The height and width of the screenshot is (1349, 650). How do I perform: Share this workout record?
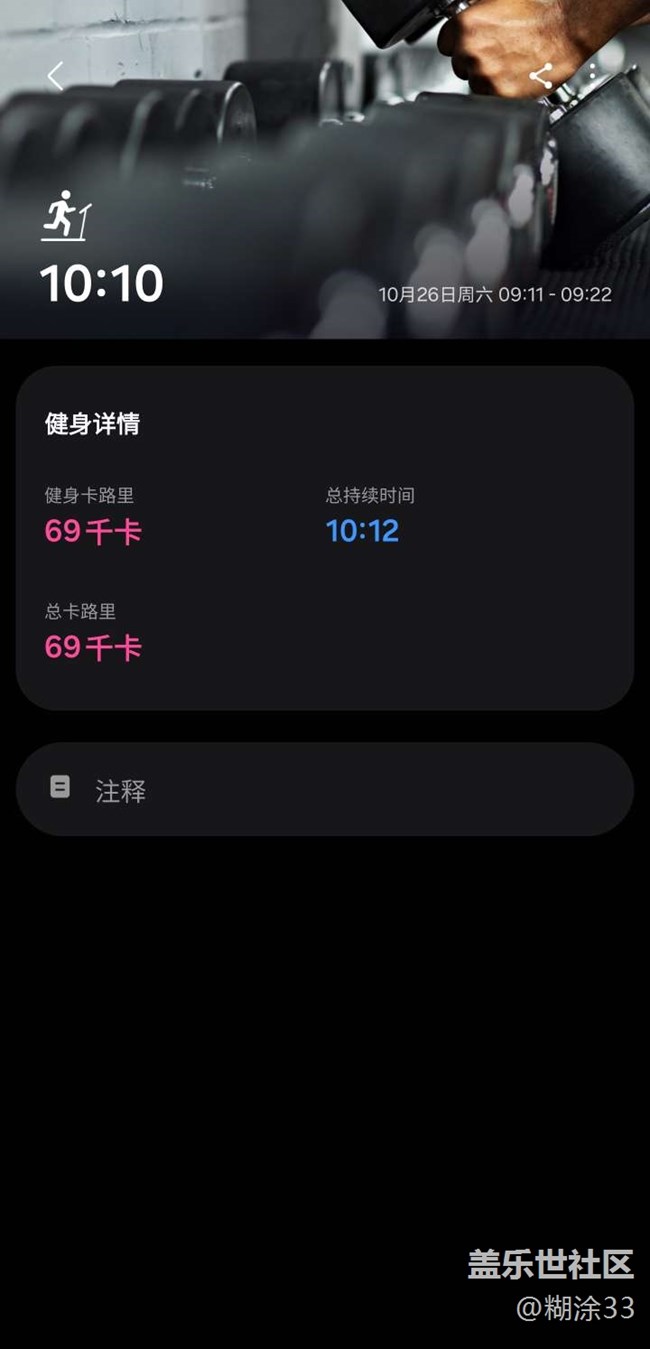coord(541,75)
